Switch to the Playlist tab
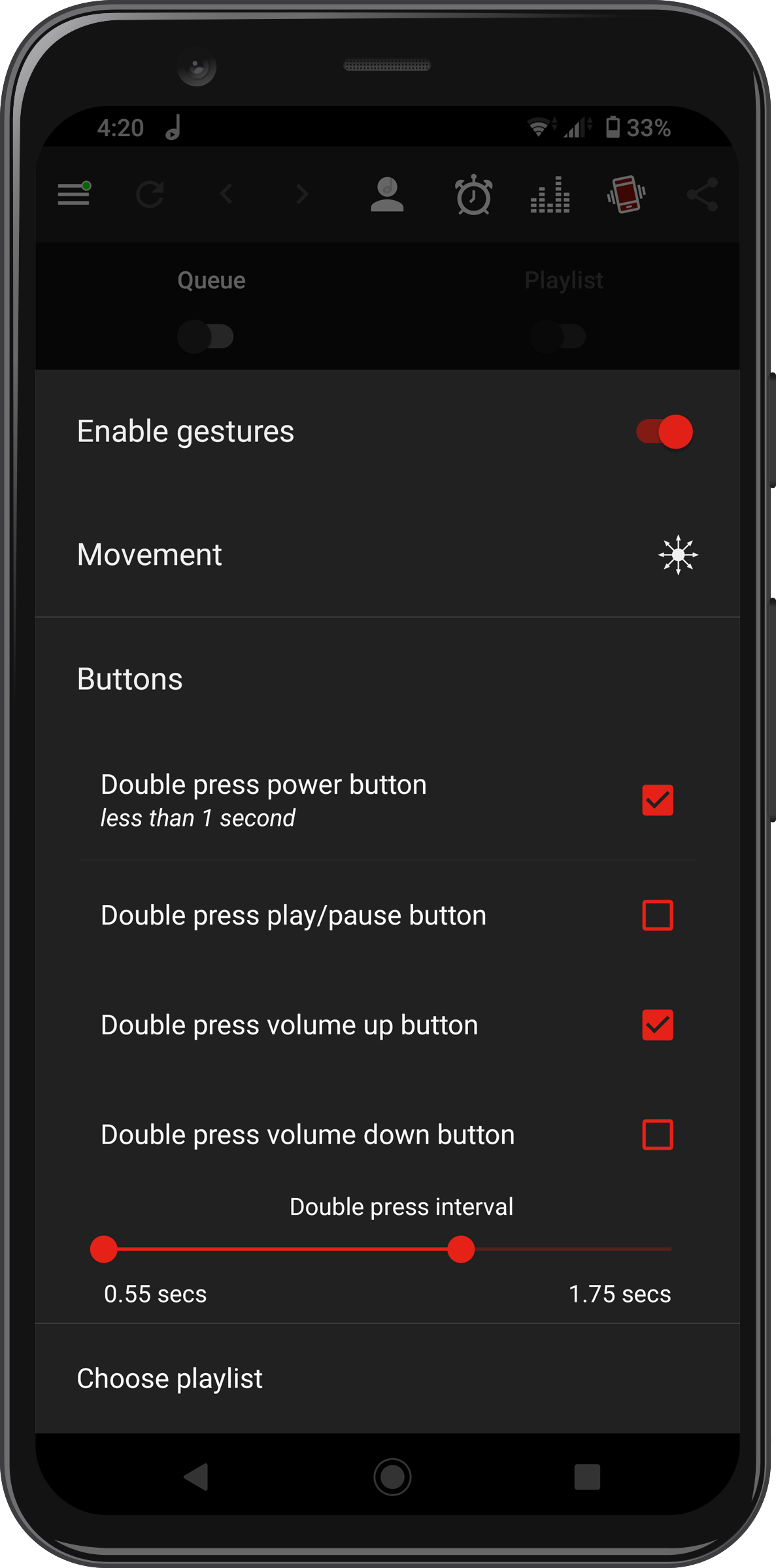This screenshot has width=776, height=1568. pyautogui.click(x=563, y=280)
